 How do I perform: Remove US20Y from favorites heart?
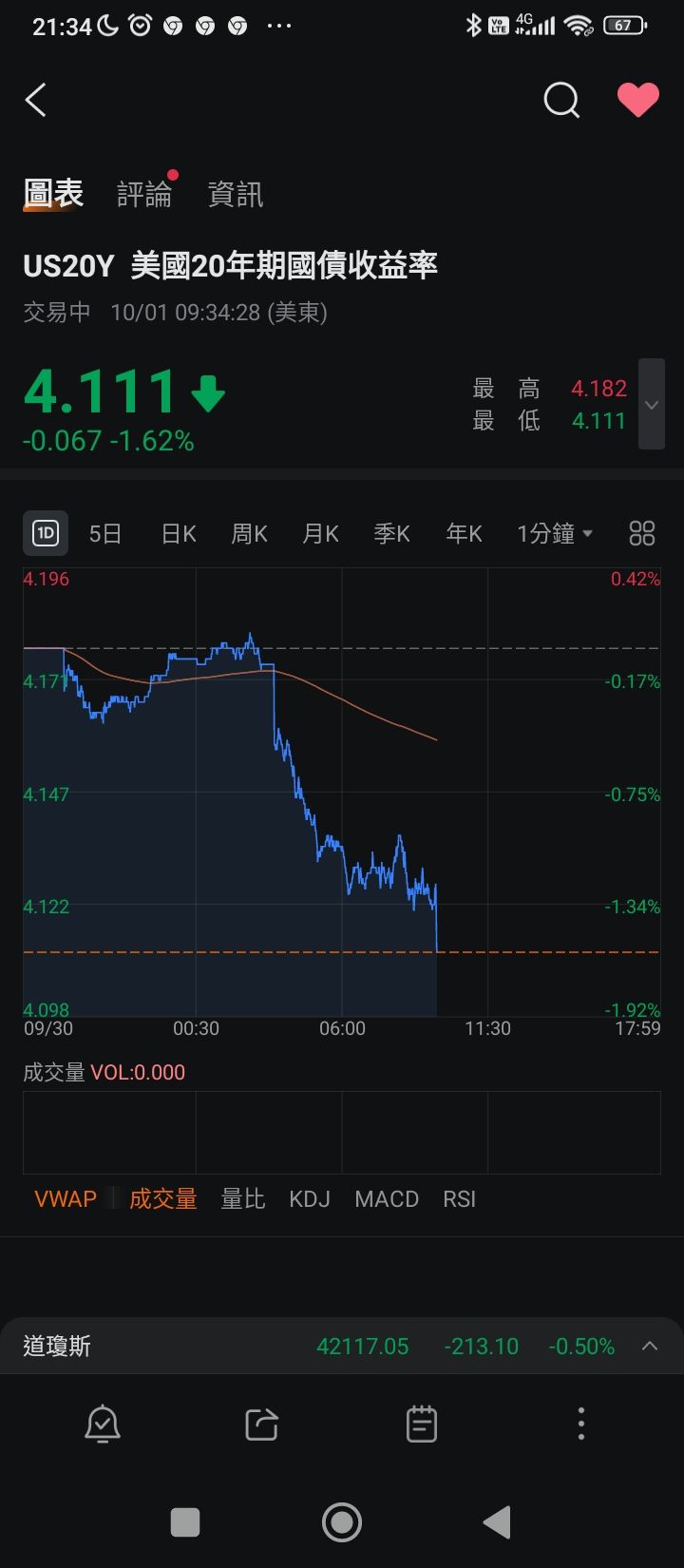point(637,100)
